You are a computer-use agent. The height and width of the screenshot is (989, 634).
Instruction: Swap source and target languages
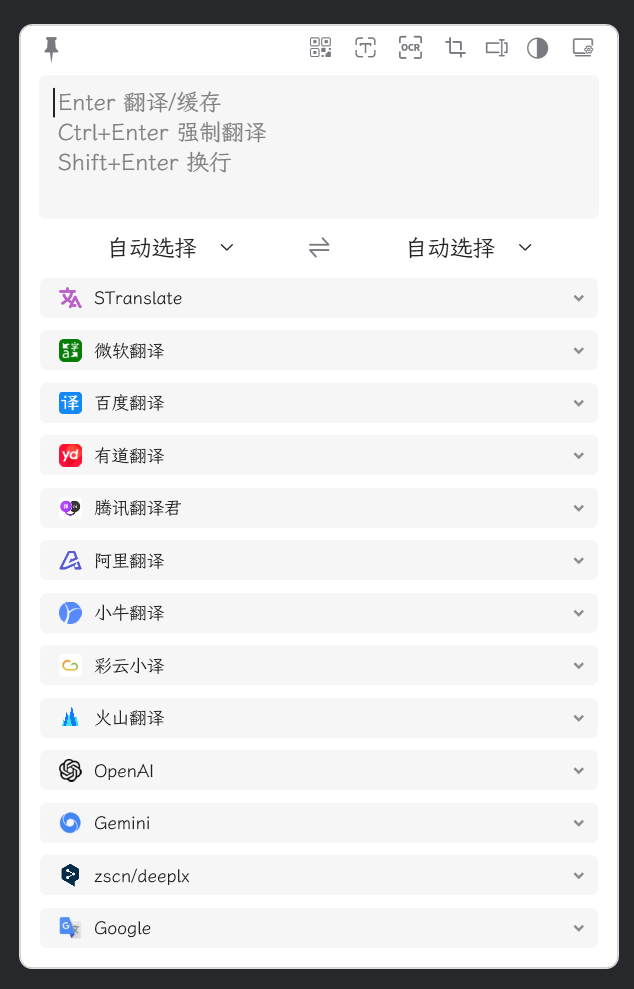(319, 248)
